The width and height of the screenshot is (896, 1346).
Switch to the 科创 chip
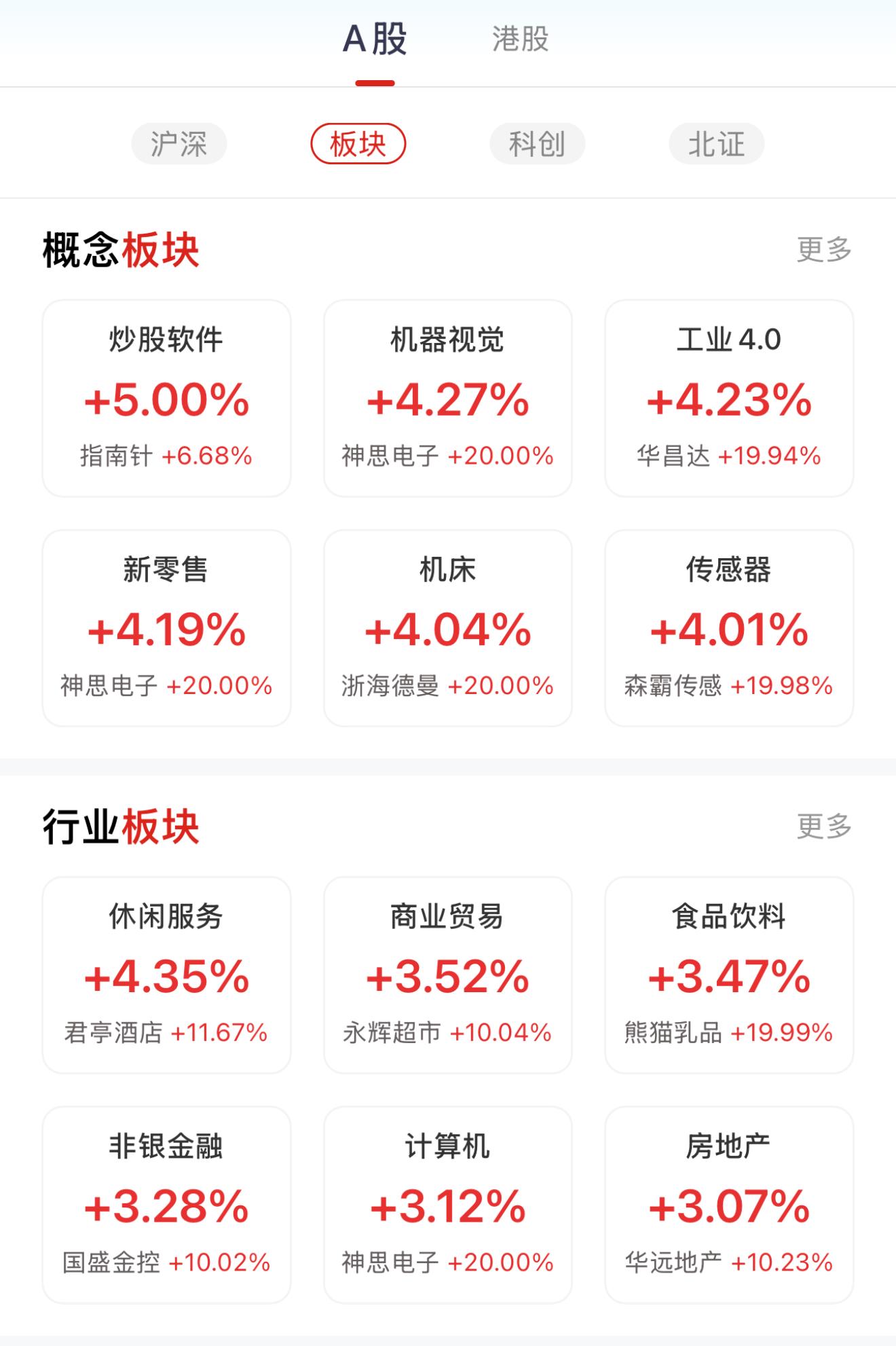tap(537, 144)
